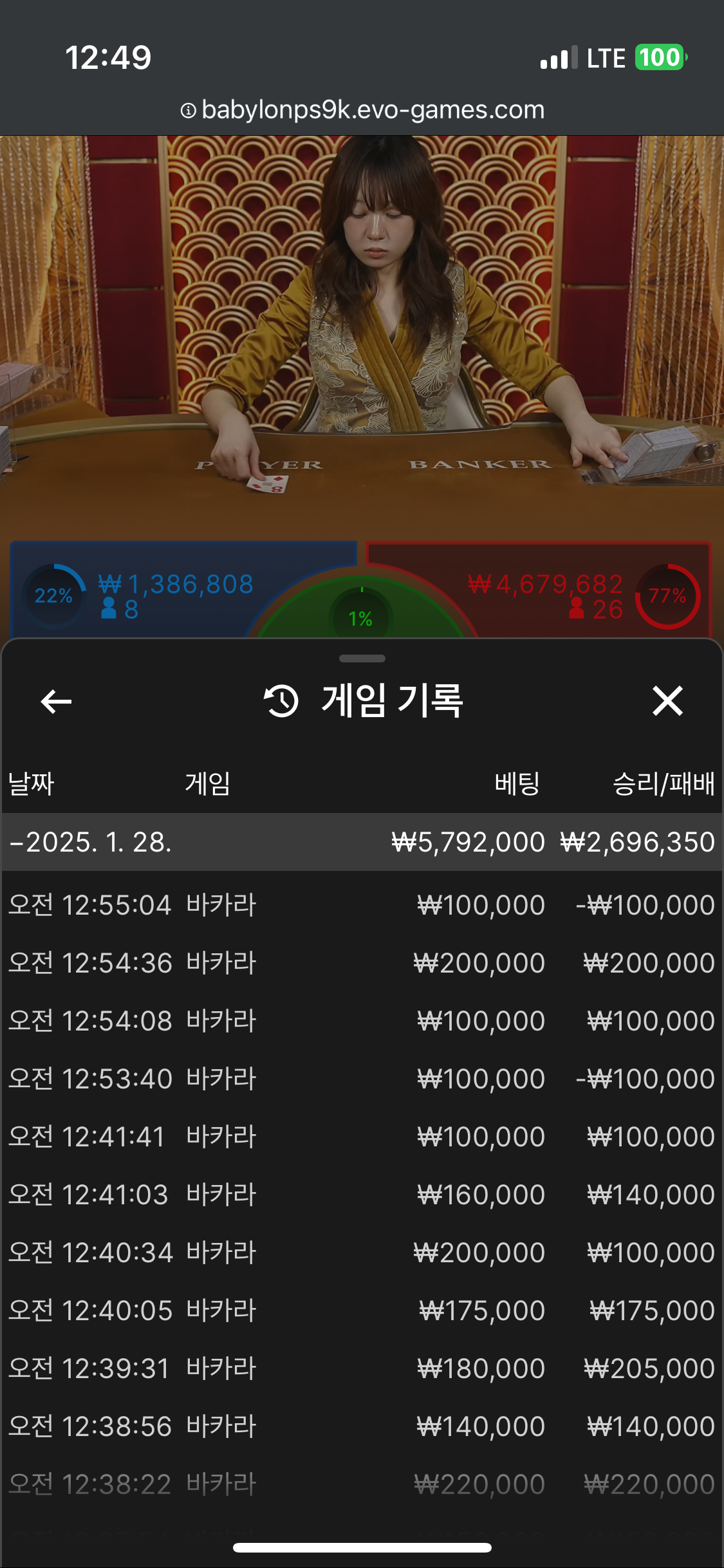This screenshot has width=724, height=1568.
Task: Open the 12:38:22 round with ₩220,000 bet
Action: click(360, 1484)
